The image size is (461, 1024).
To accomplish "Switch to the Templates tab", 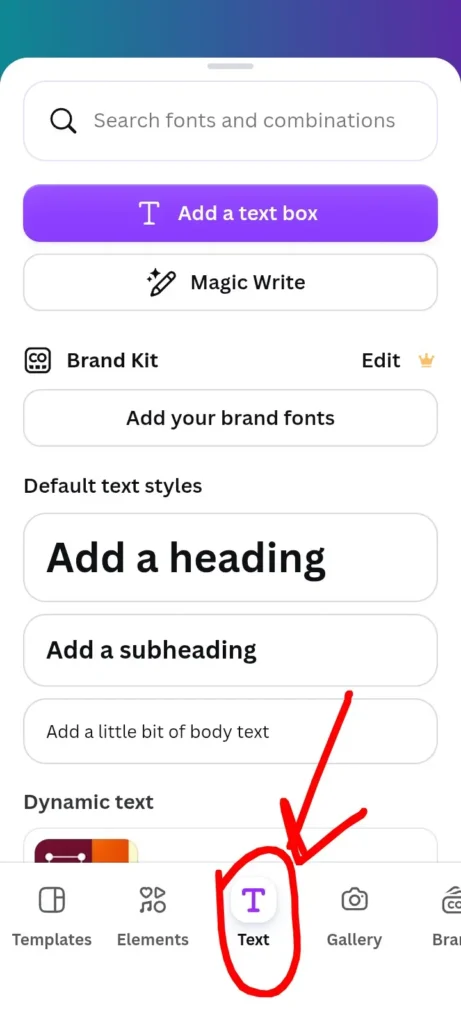I will [52, 916].
